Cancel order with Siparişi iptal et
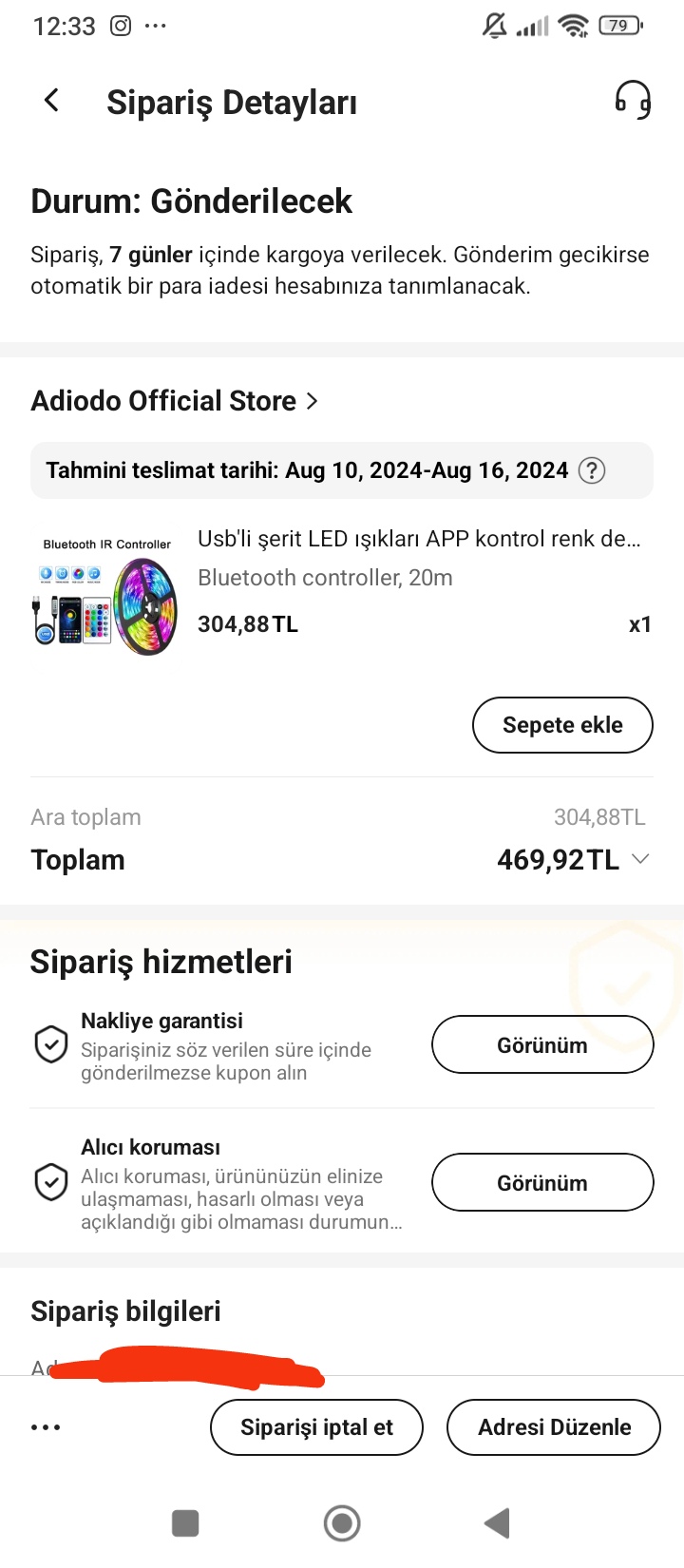This screenshot has height=1568, width=684. click(x=316, y=1427)
